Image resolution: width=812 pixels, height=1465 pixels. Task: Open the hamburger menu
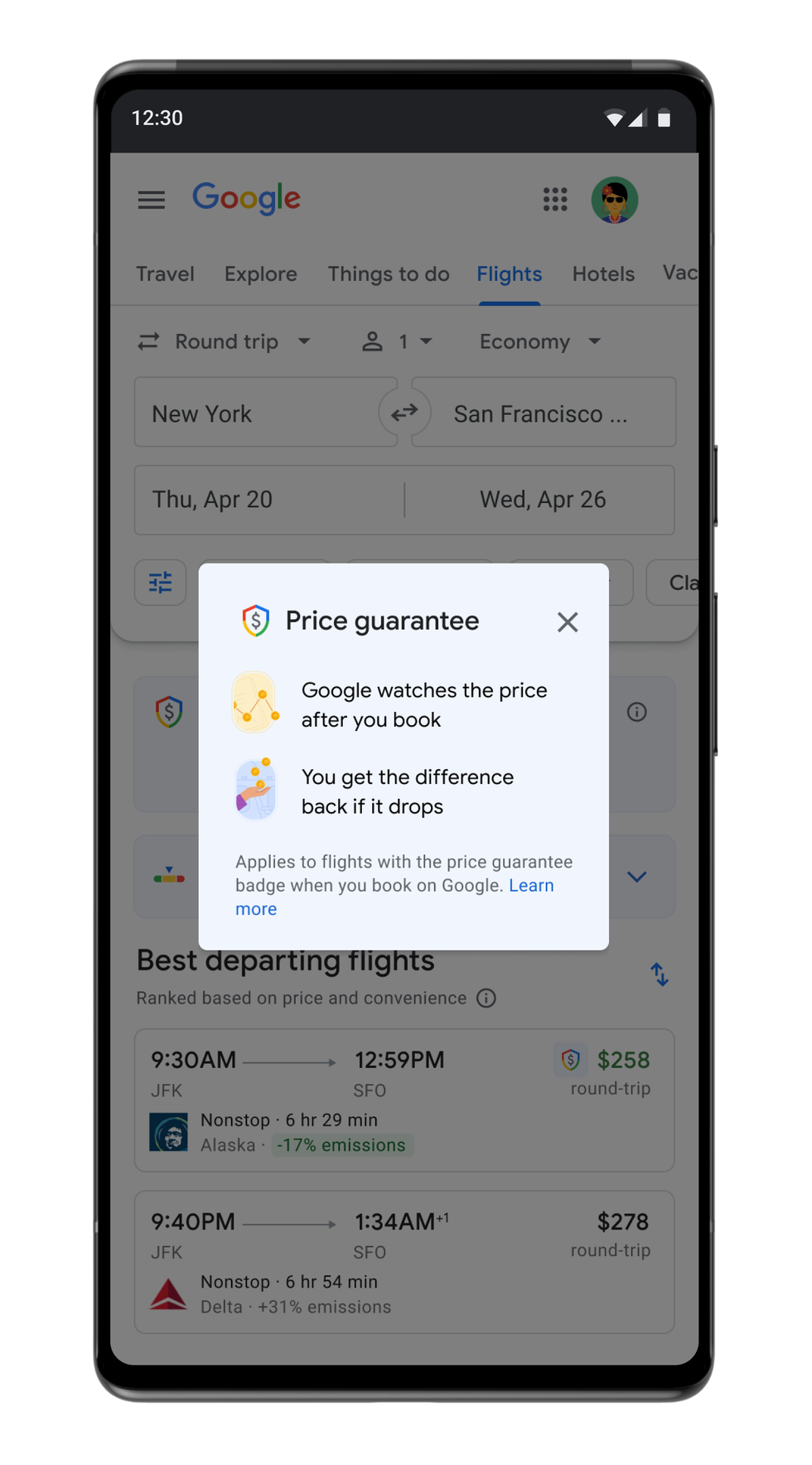pos(152,200)
